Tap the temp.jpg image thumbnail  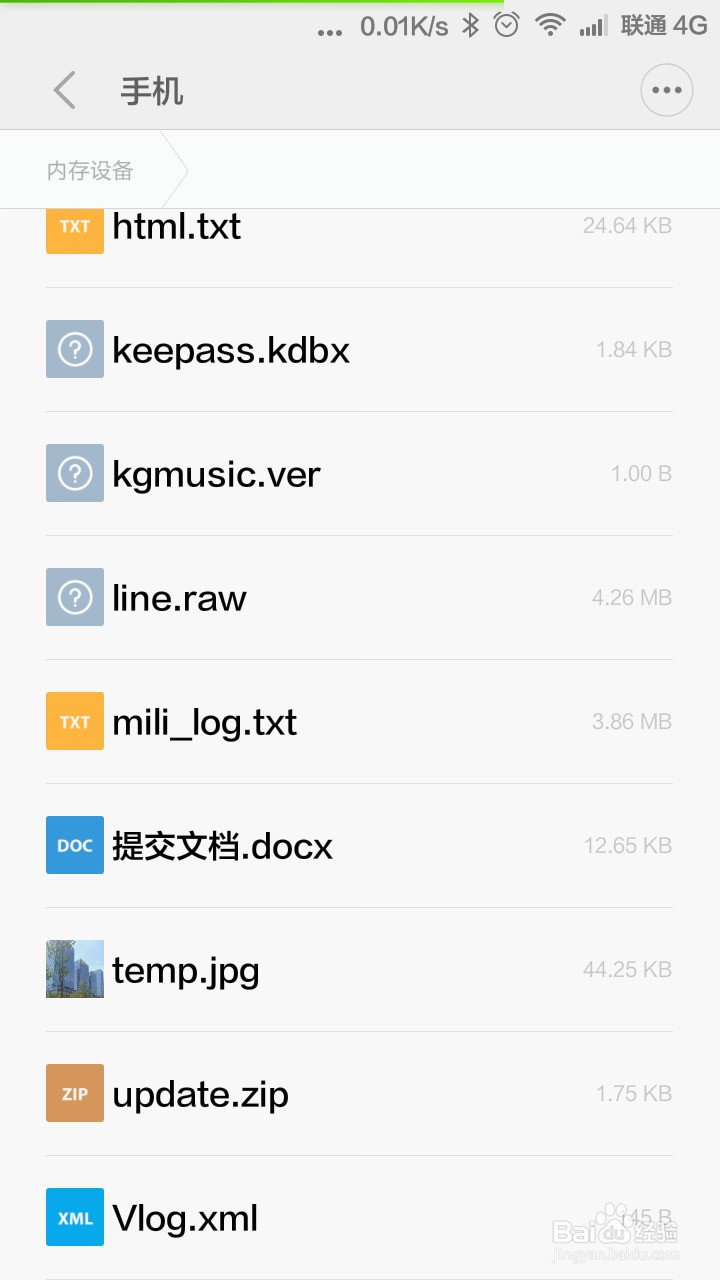click(x=75, y=969)
